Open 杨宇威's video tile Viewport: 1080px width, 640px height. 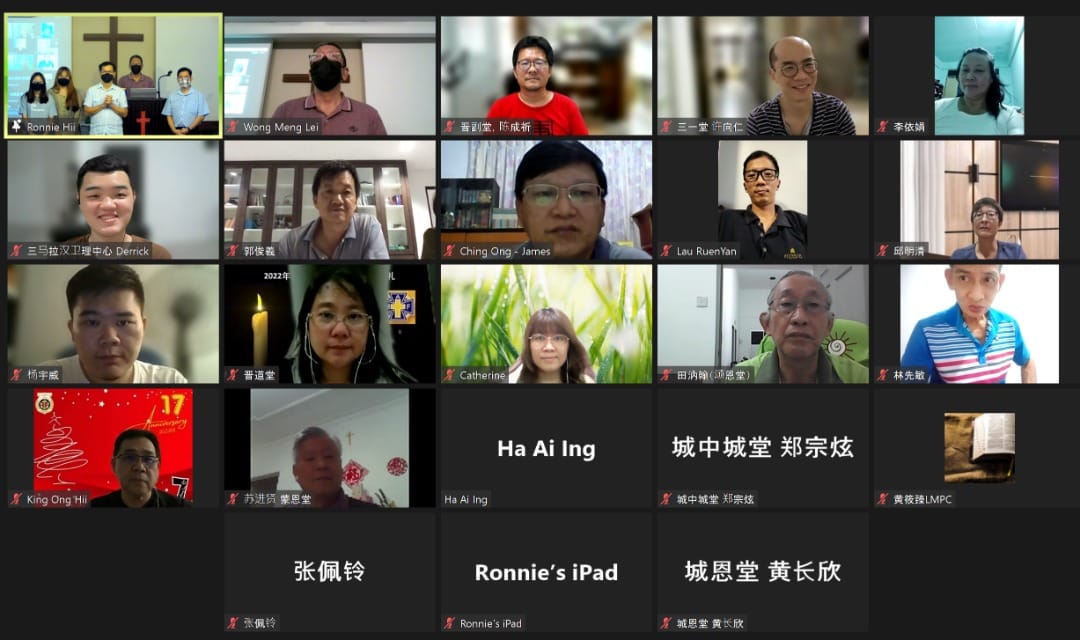[x=113, y=323]
